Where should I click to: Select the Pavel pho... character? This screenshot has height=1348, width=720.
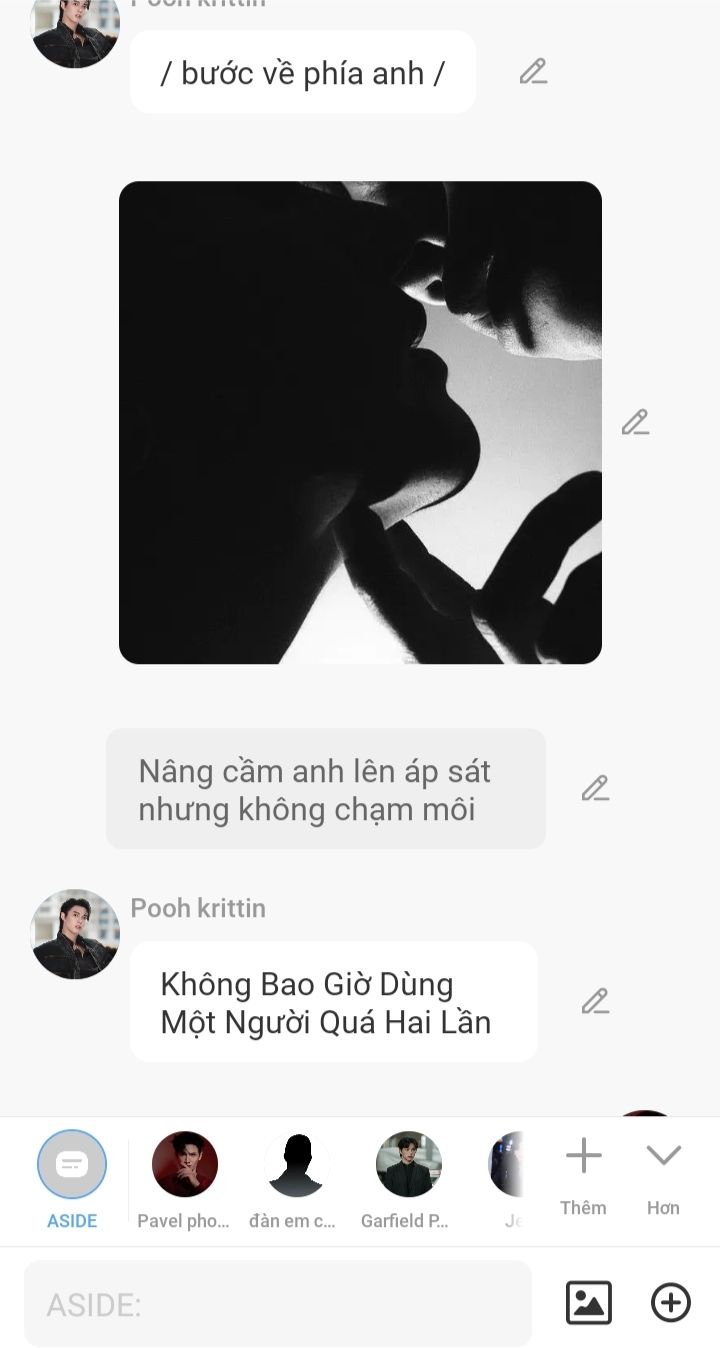184,1165
